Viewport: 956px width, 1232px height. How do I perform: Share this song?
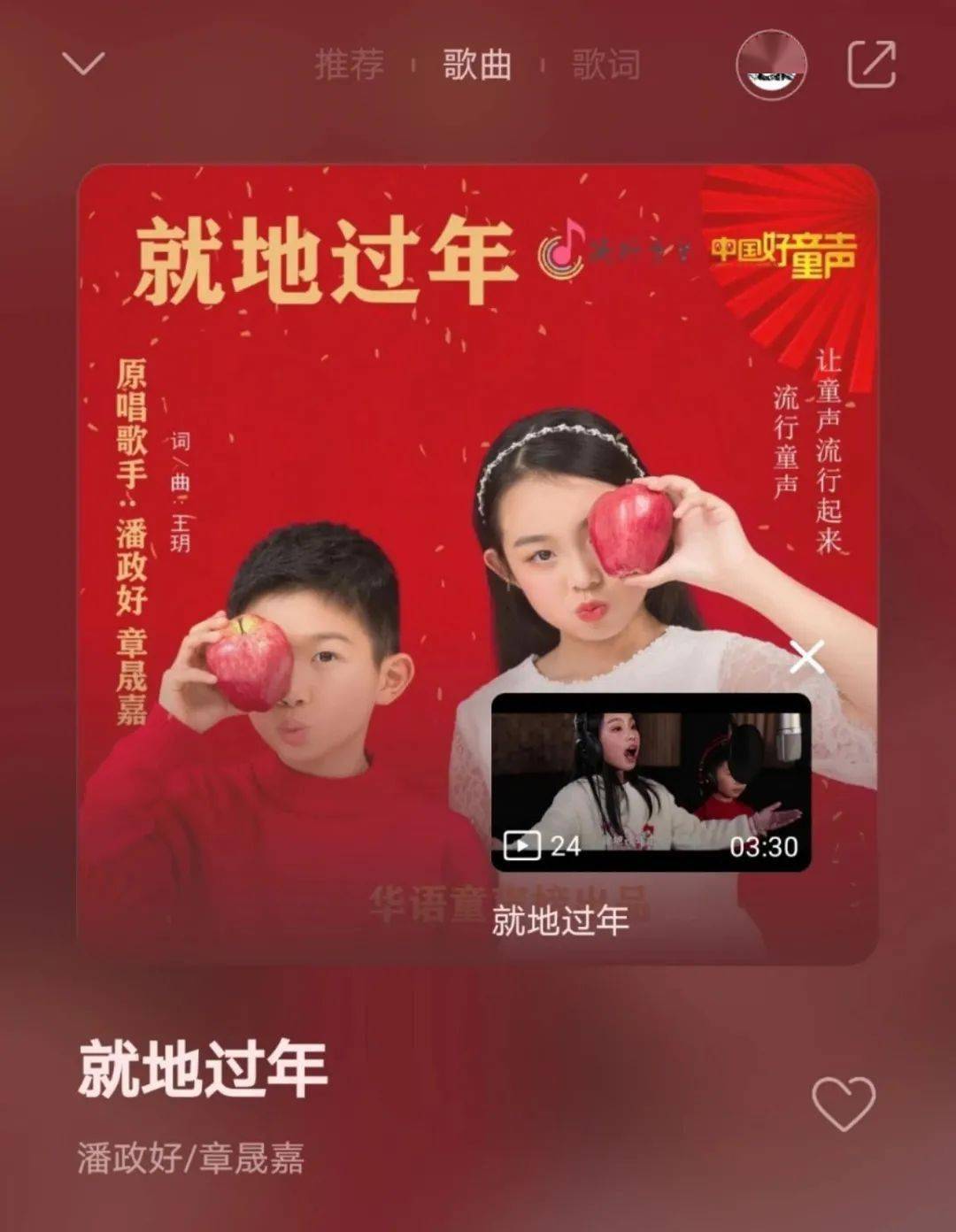tap(871, 64)
